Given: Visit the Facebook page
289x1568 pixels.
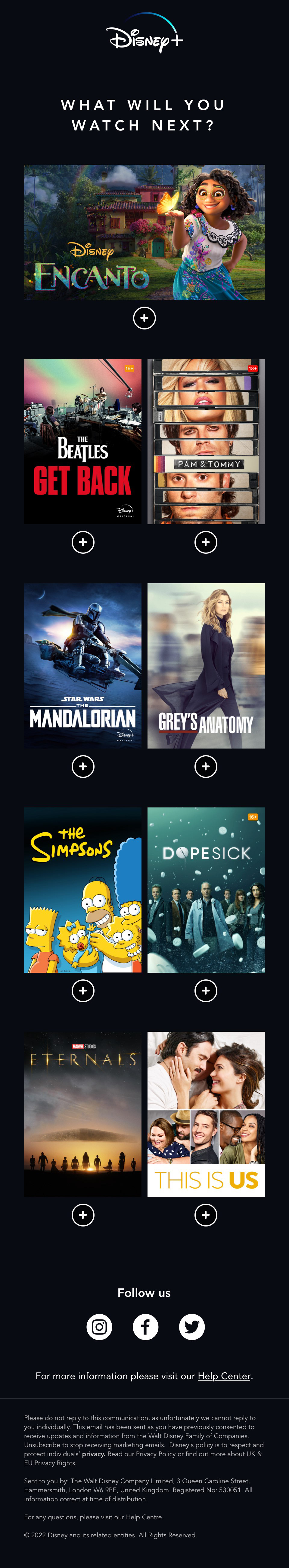Looking at the screenshot, I should (145, 1326).
